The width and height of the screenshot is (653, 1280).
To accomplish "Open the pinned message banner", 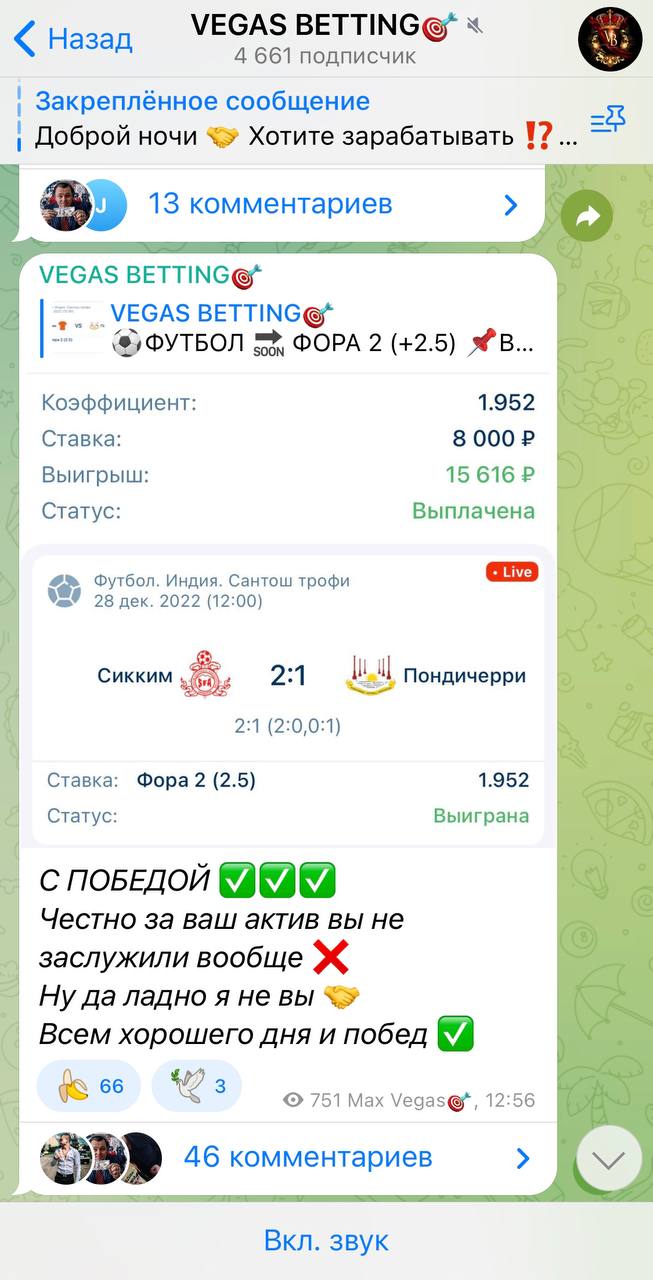I will (x=300, y=119).
